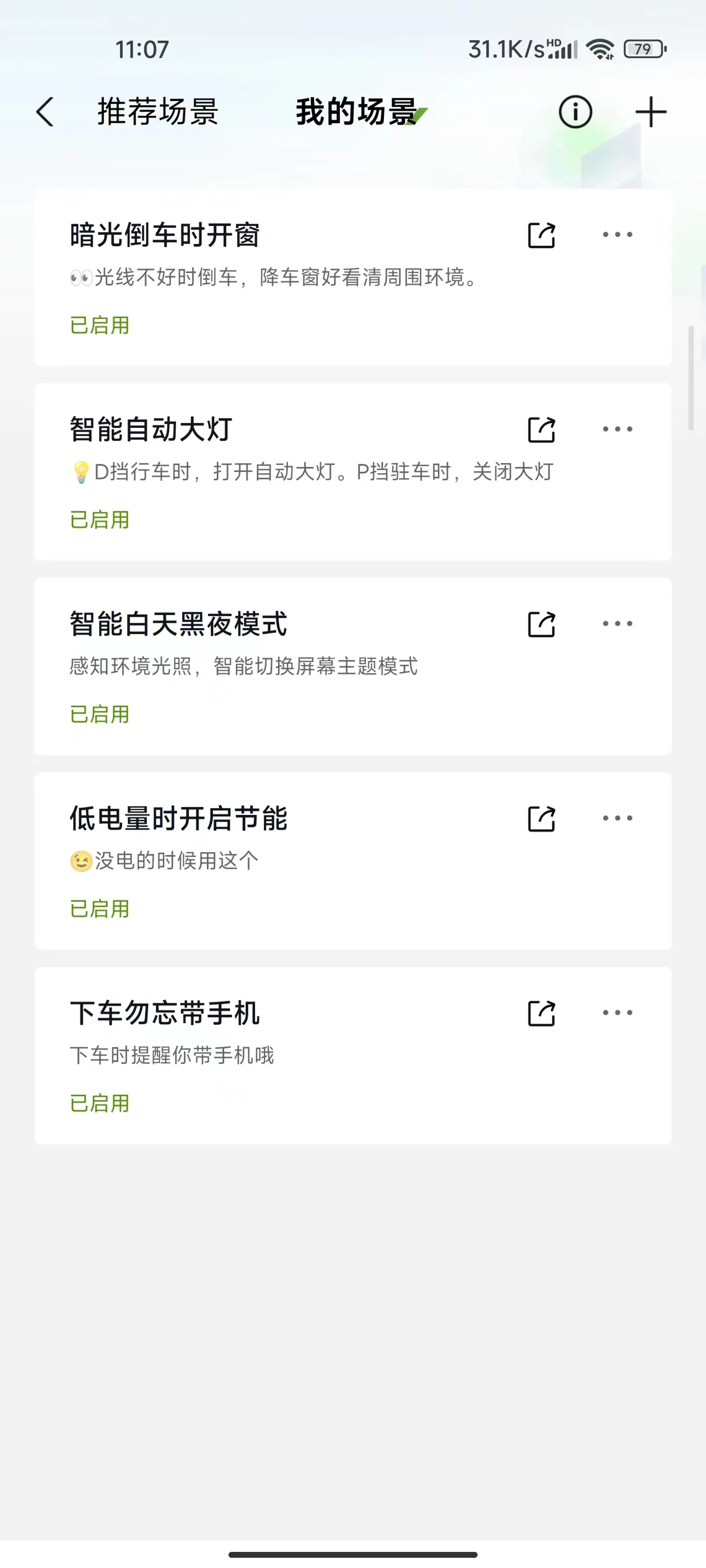Open the 暗光倒车时开窗 scene card
This screenshot has height=1568, width=706.
tap(353, 277)
